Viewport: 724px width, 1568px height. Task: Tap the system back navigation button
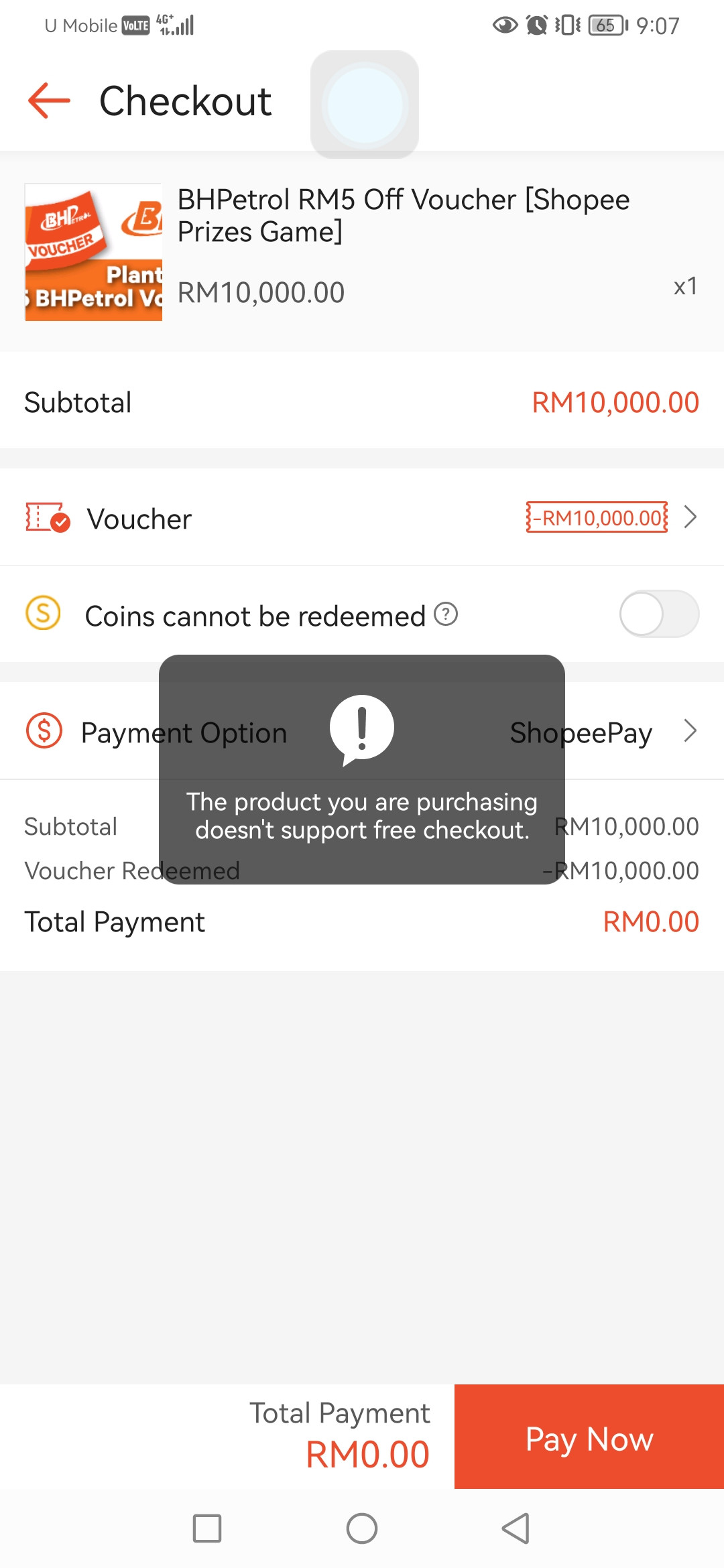pyautogui.click(x=516, y=1528)
